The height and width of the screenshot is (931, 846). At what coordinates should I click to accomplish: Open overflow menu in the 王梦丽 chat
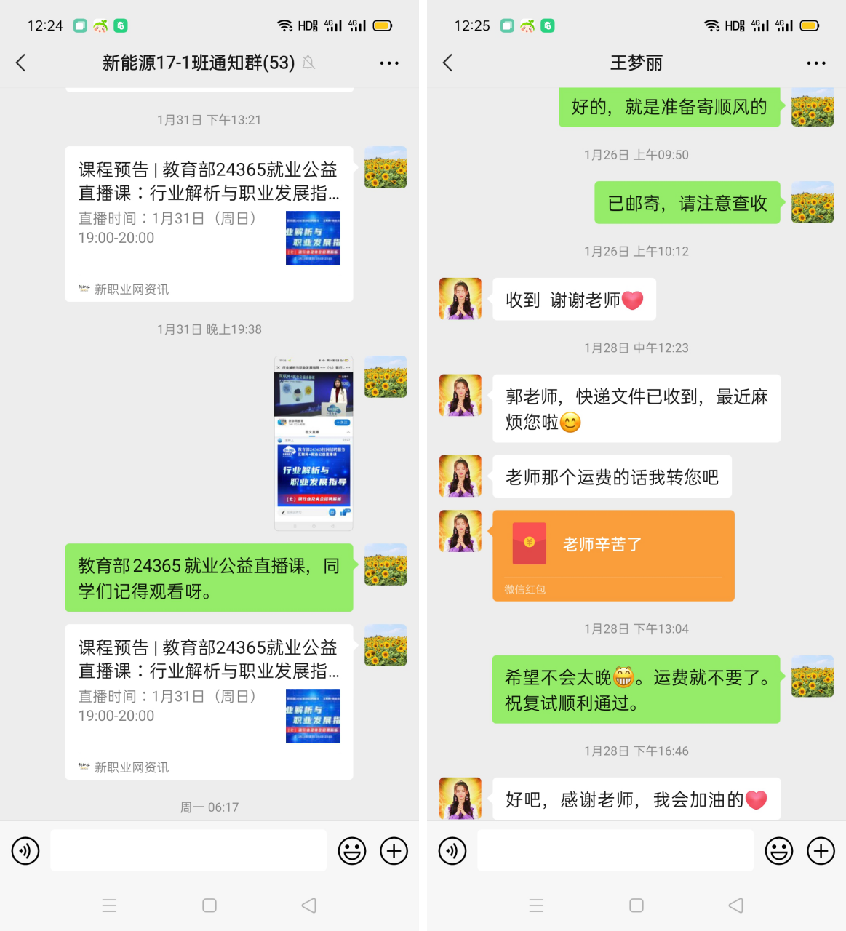(x=816, y=63)
